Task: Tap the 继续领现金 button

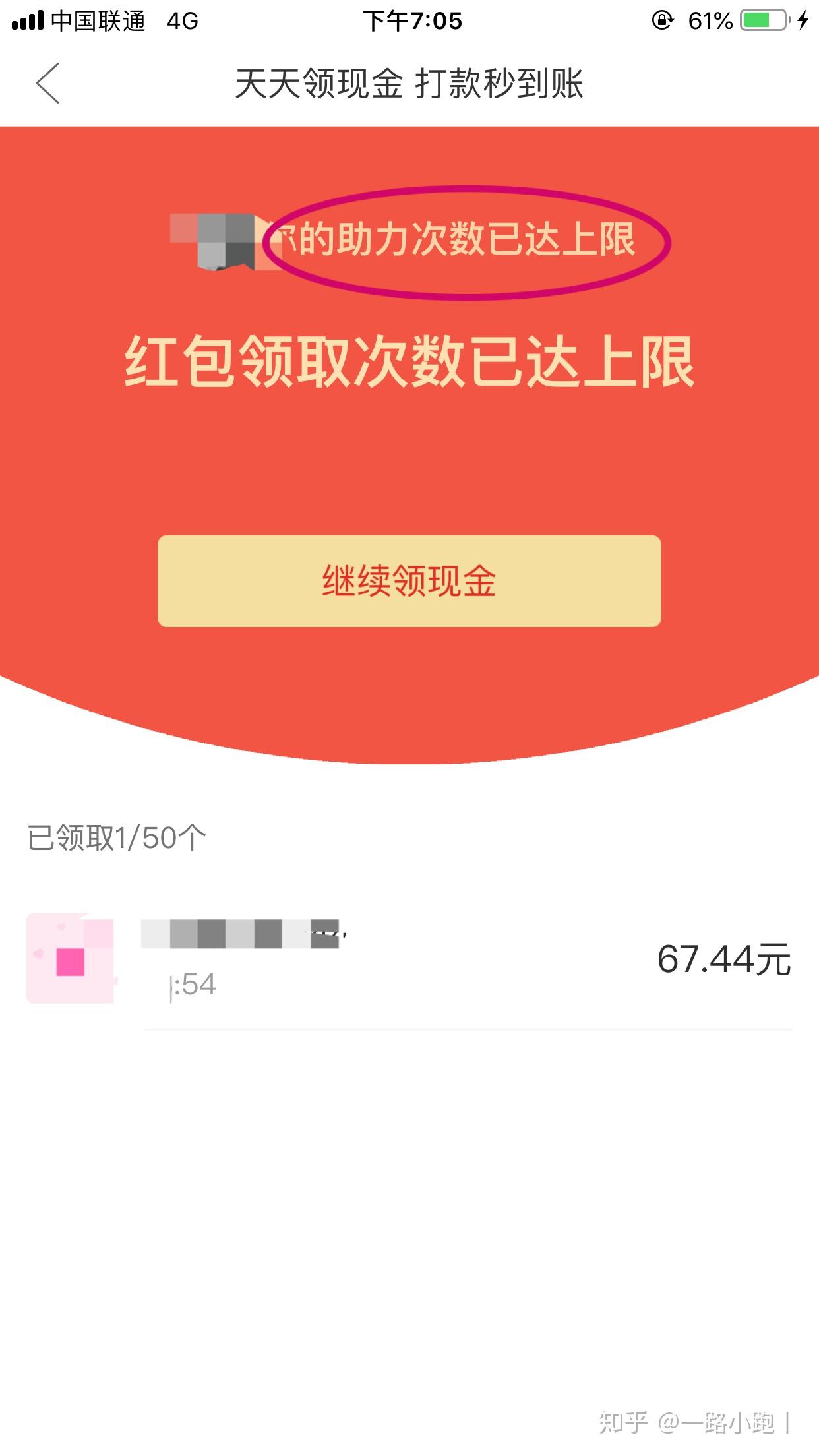Action: click(x=409, y=581)
